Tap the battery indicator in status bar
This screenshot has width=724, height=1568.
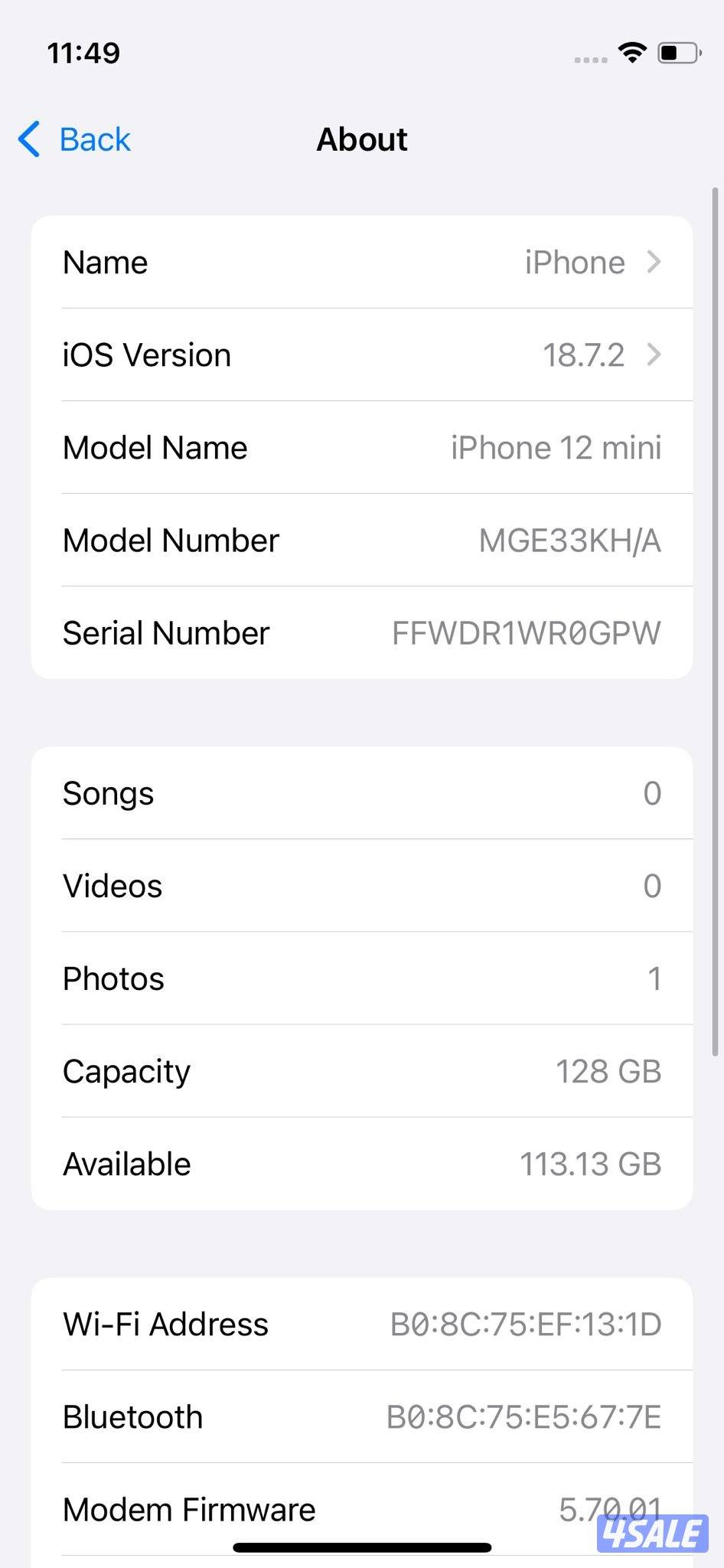coord(677,52)
